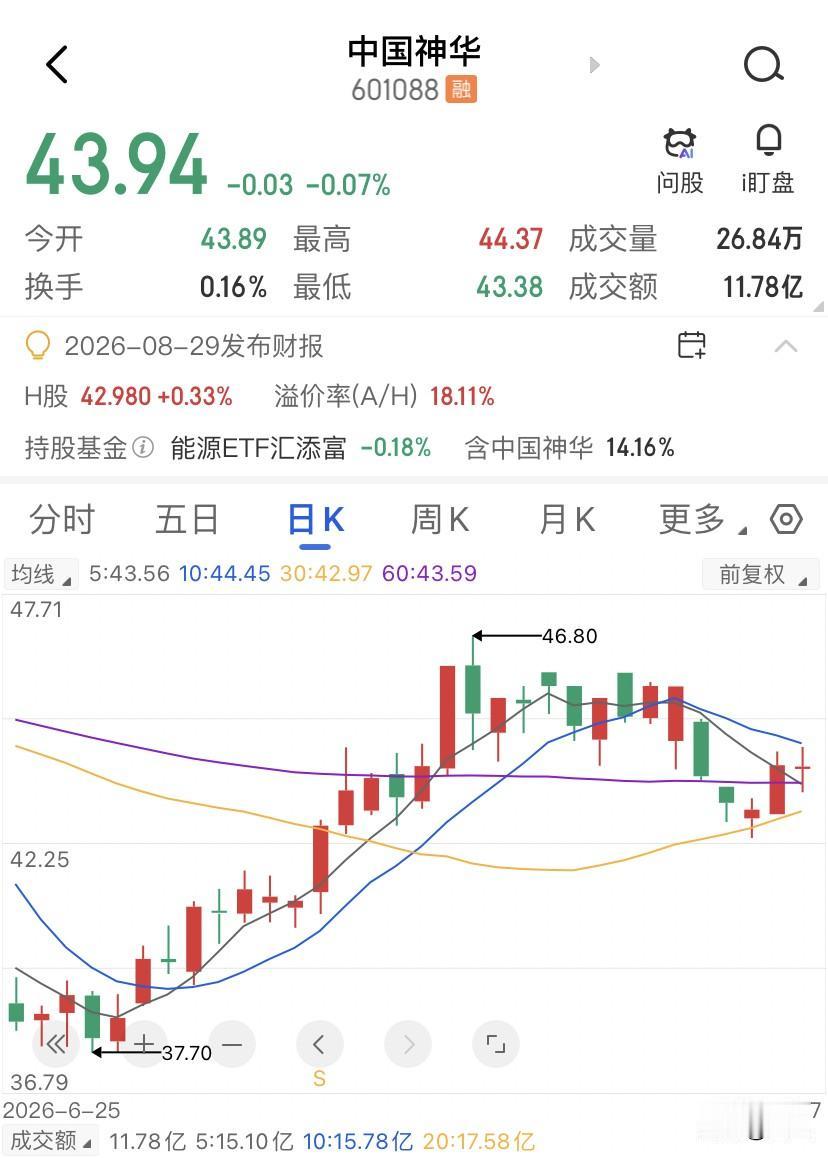Change the 均线 indicator dropdown
Screen dimensions: 828x1158
(41, 574)
